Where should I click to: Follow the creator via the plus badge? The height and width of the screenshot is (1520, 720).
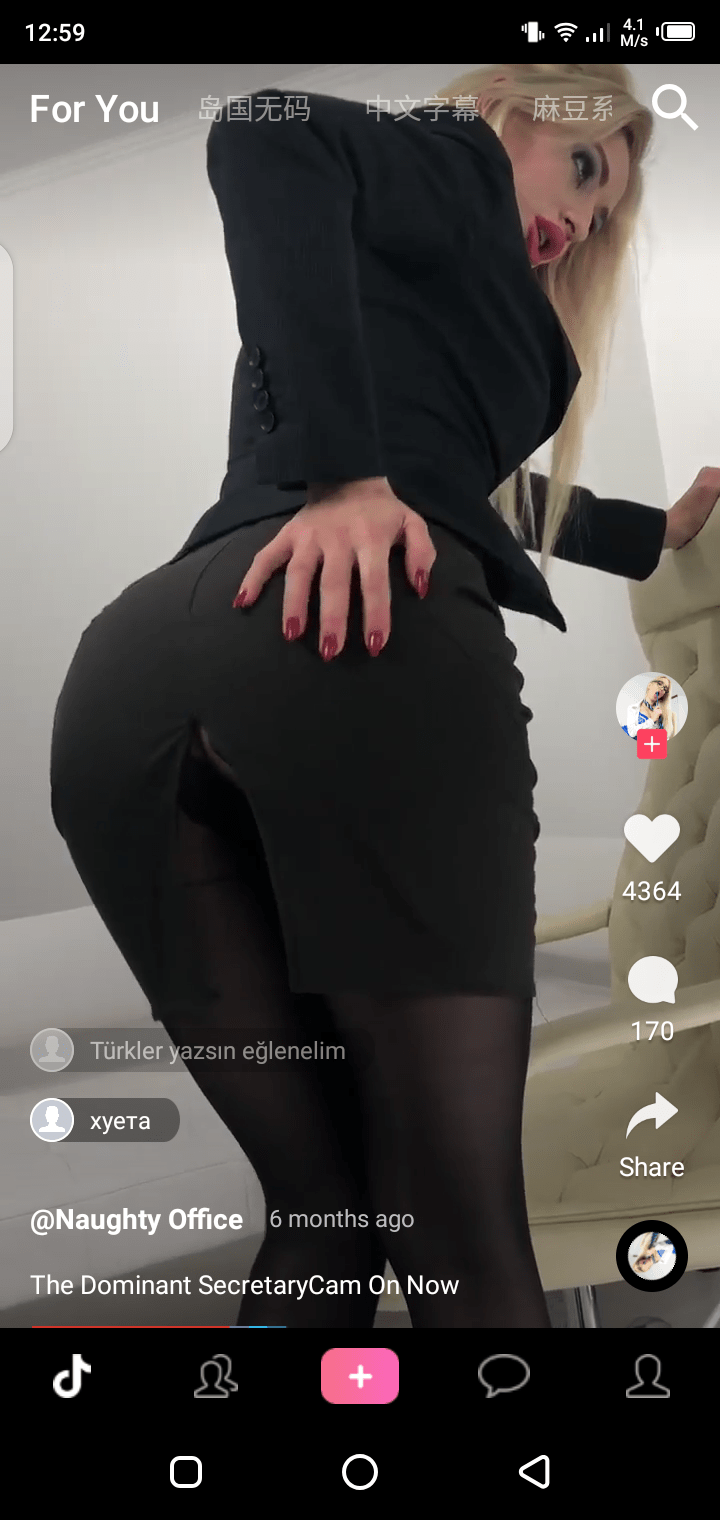click(x=652, y=744)
